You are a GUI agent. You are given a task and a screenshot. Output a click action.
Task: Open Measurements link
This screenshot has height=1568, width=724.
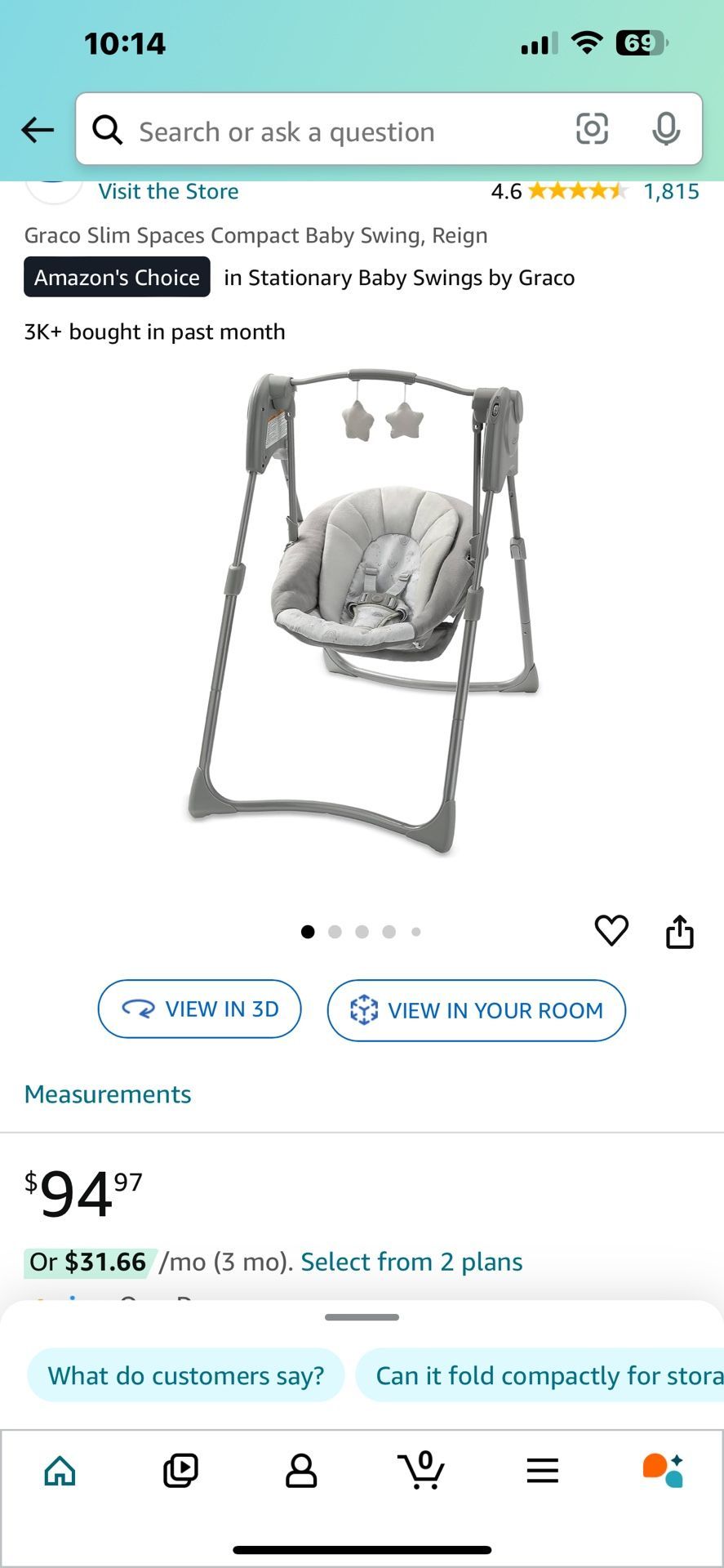pos(108,1094)
